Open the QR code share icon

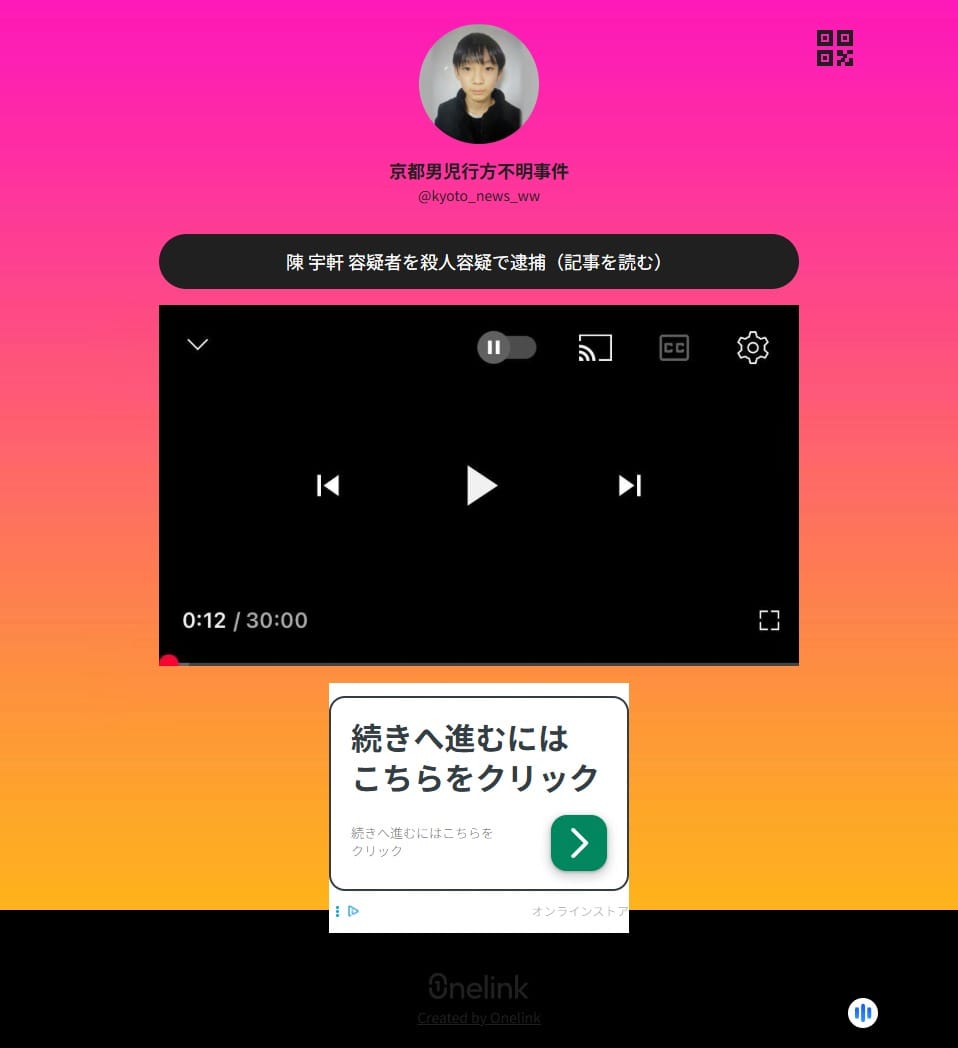point(834,48)
